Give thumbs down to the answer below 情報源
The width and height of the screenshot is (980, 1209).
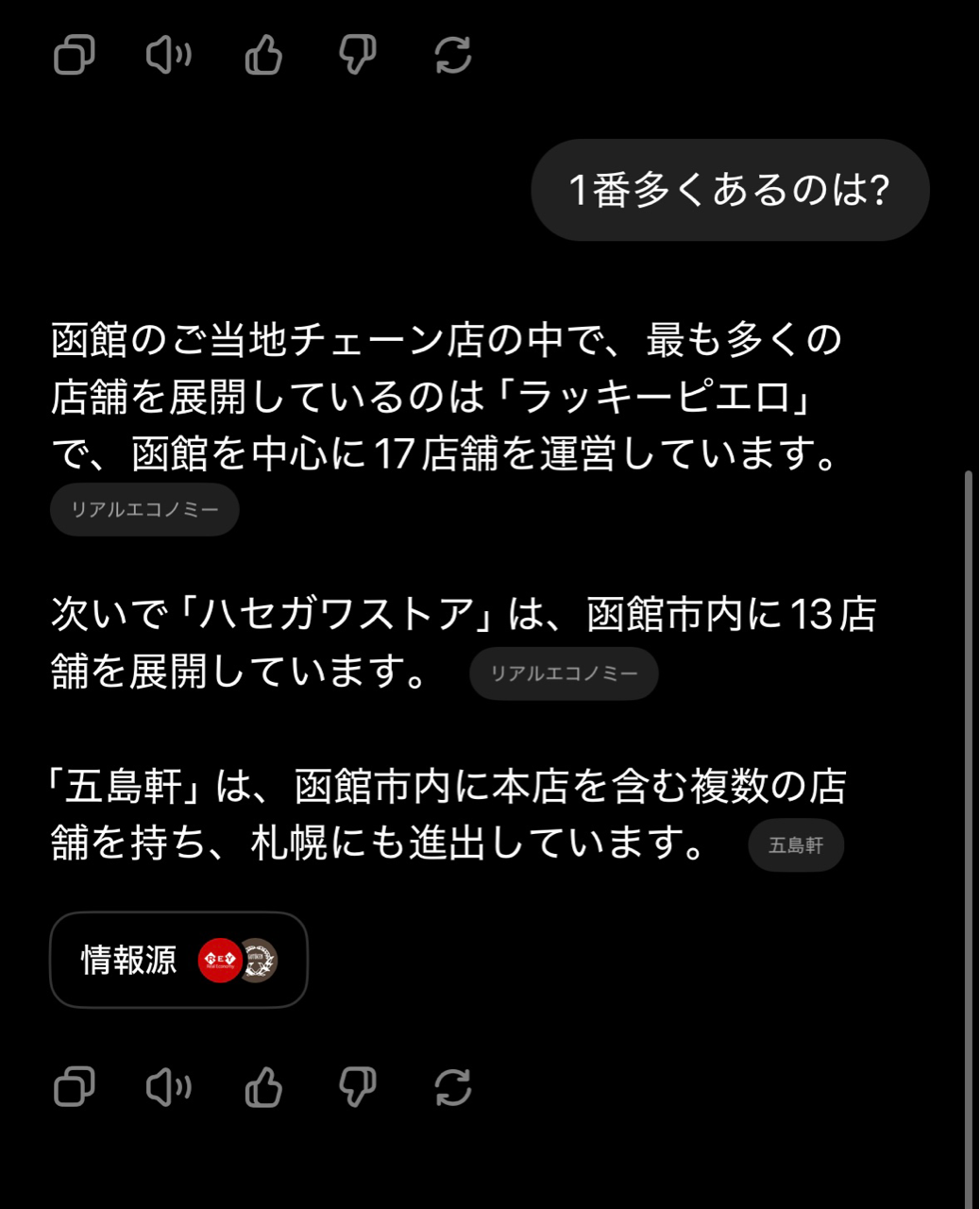click(x=358, y=1087)
